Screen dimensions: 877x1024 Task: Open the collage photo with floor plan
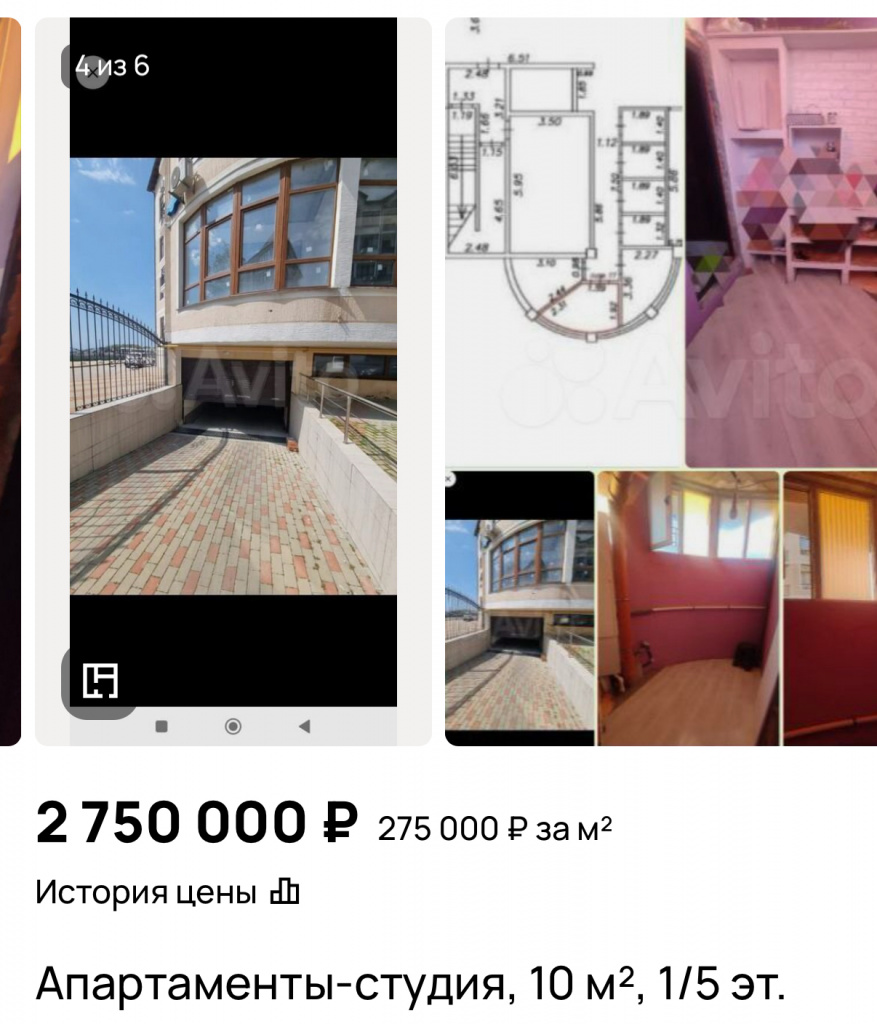coord(660,380)
